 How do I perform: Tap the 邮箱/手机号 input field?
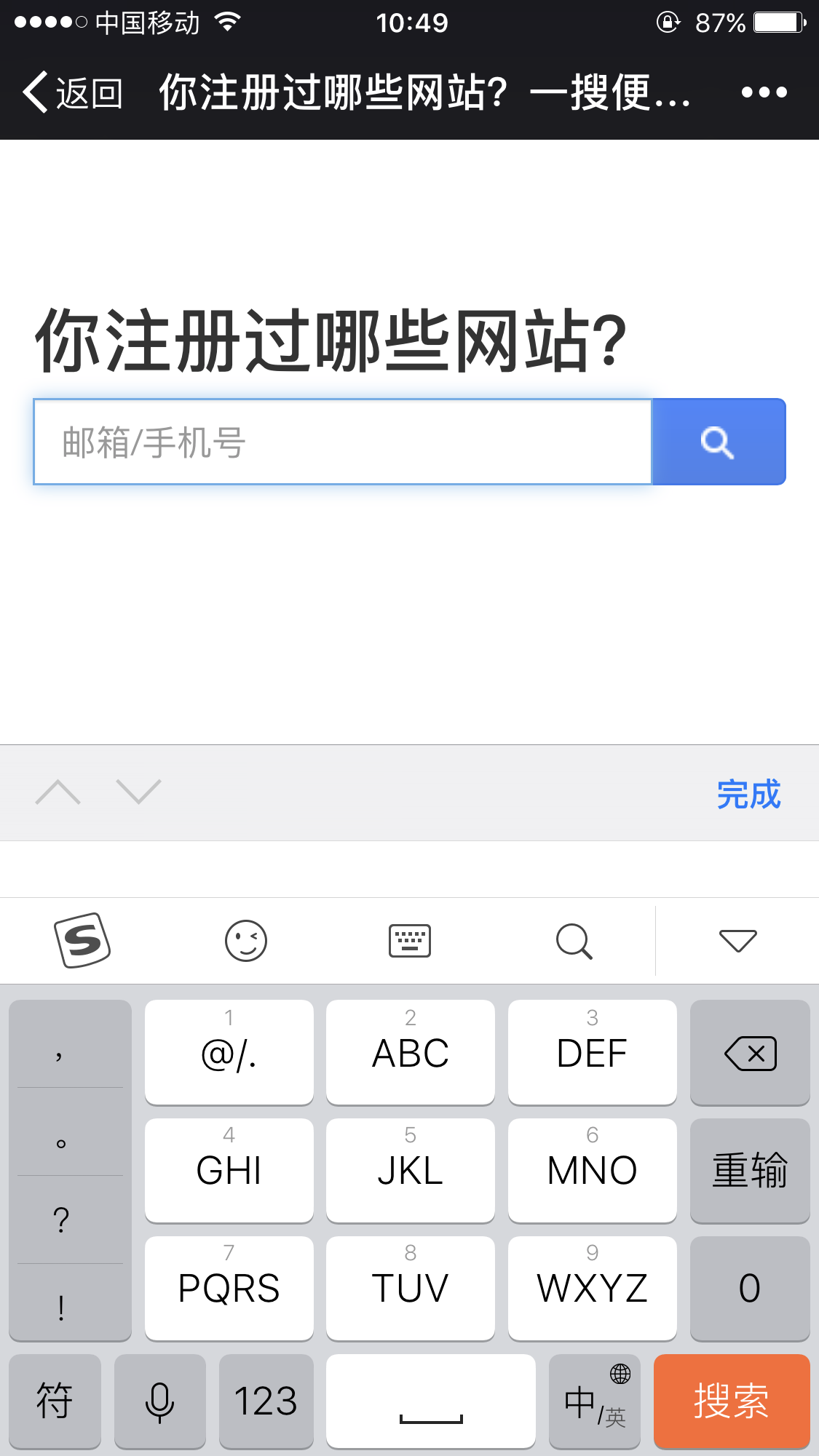pyautogui.click(x=342, y=441)
